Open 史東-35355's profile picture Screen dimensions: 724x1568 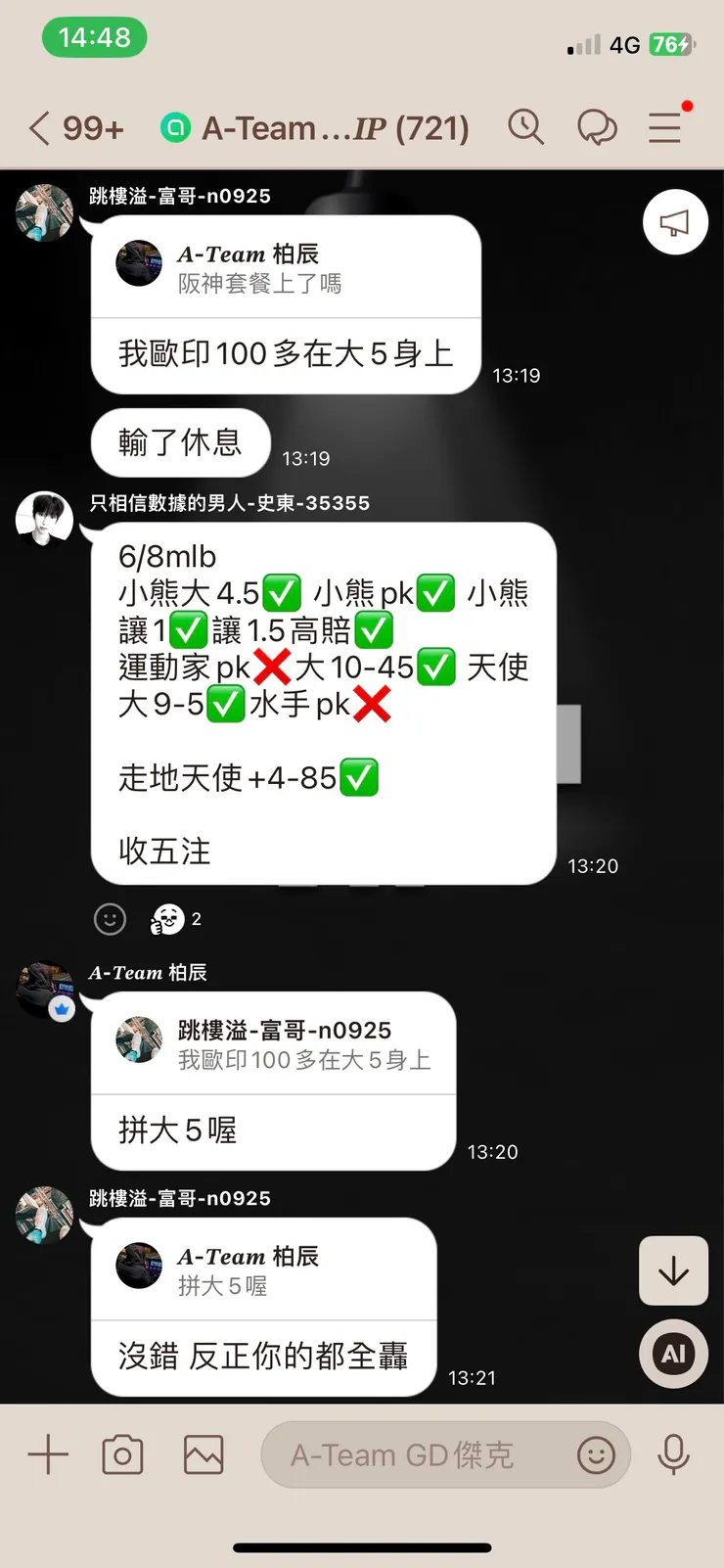pos(43,520)
